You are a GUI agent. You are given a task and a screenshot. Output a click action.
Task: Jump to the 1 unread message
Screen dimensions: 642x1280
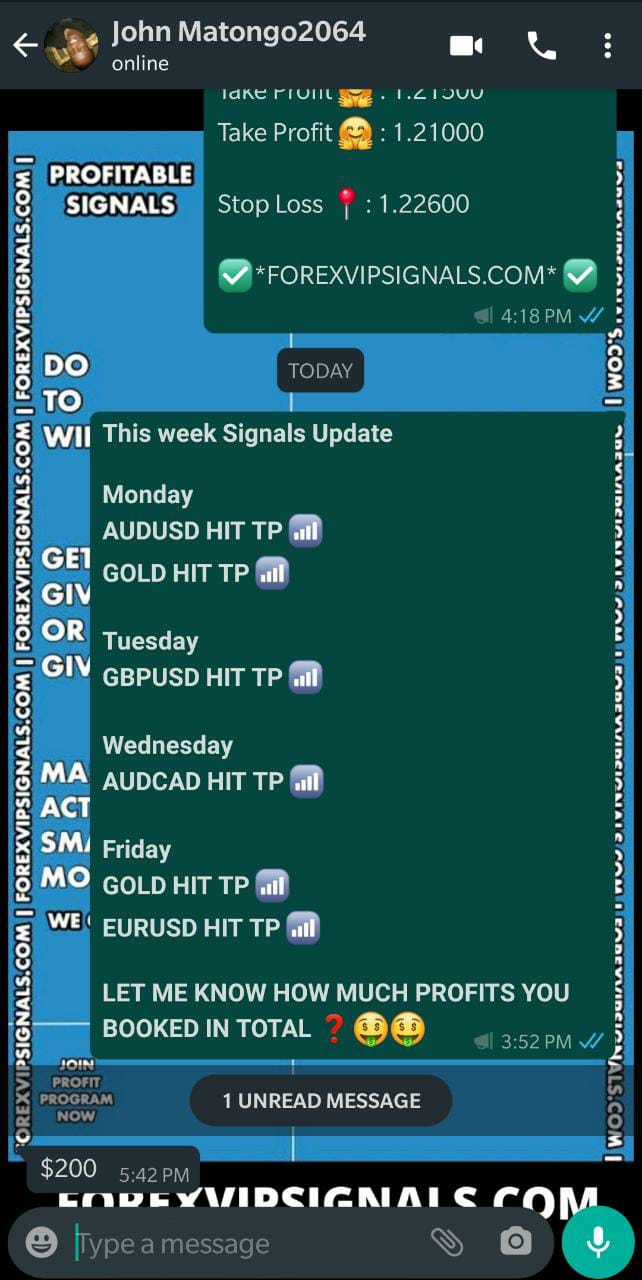(x=321, y=1101)
